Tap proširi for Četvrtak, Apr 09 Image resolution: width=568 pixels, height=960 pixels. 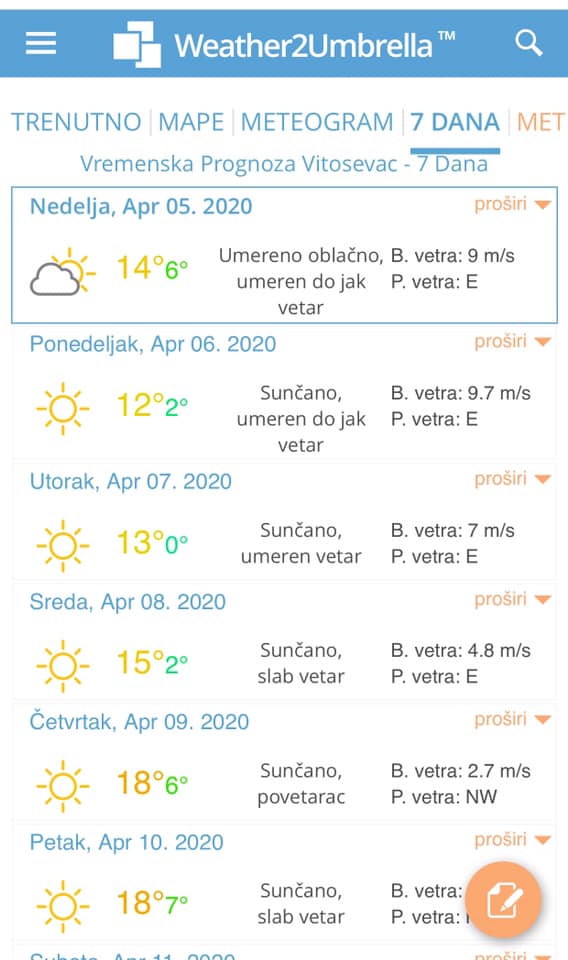pos(513,719)
